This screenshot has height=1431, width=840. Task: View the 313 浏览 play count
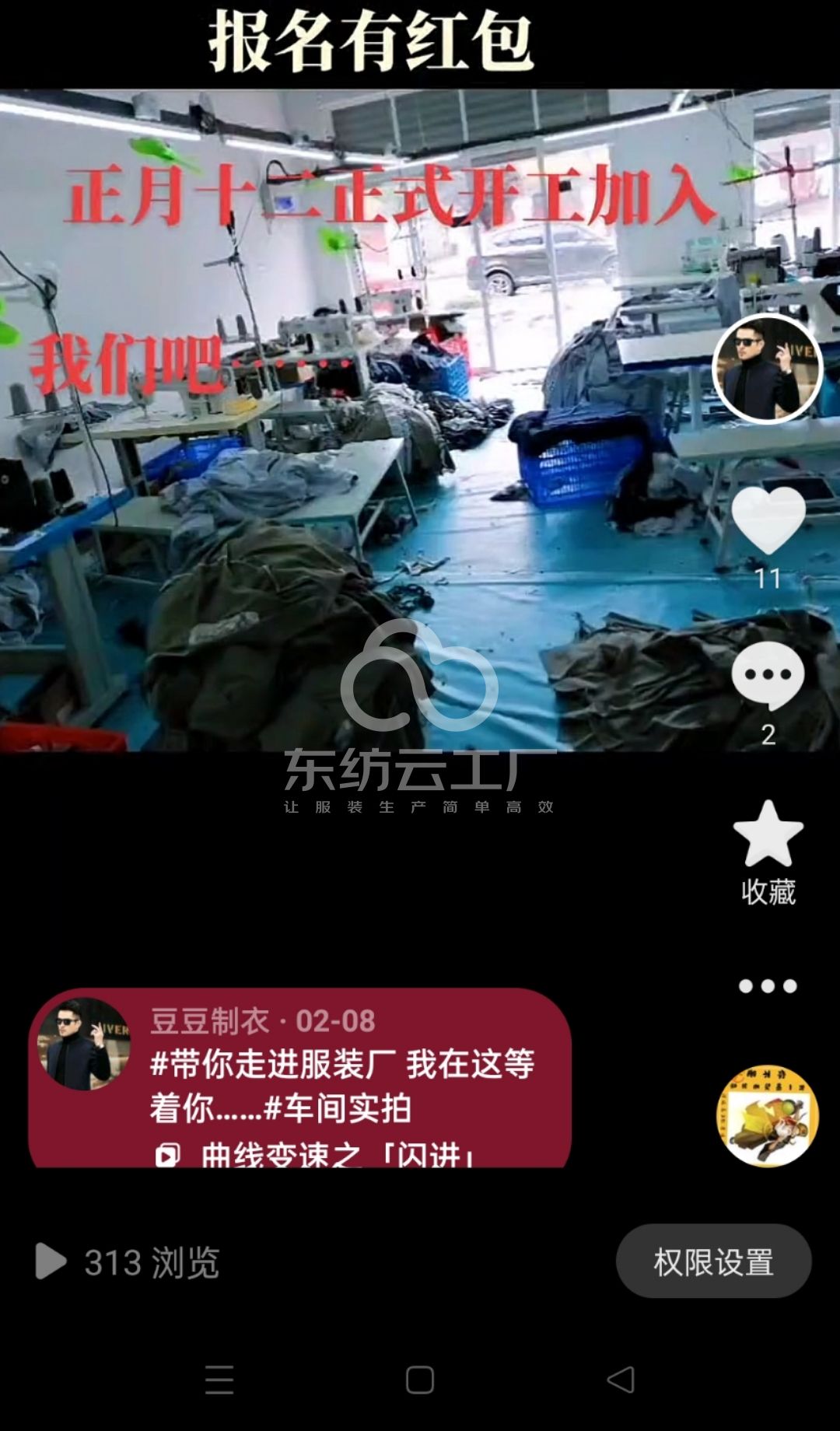click(x=128, y=1261)
